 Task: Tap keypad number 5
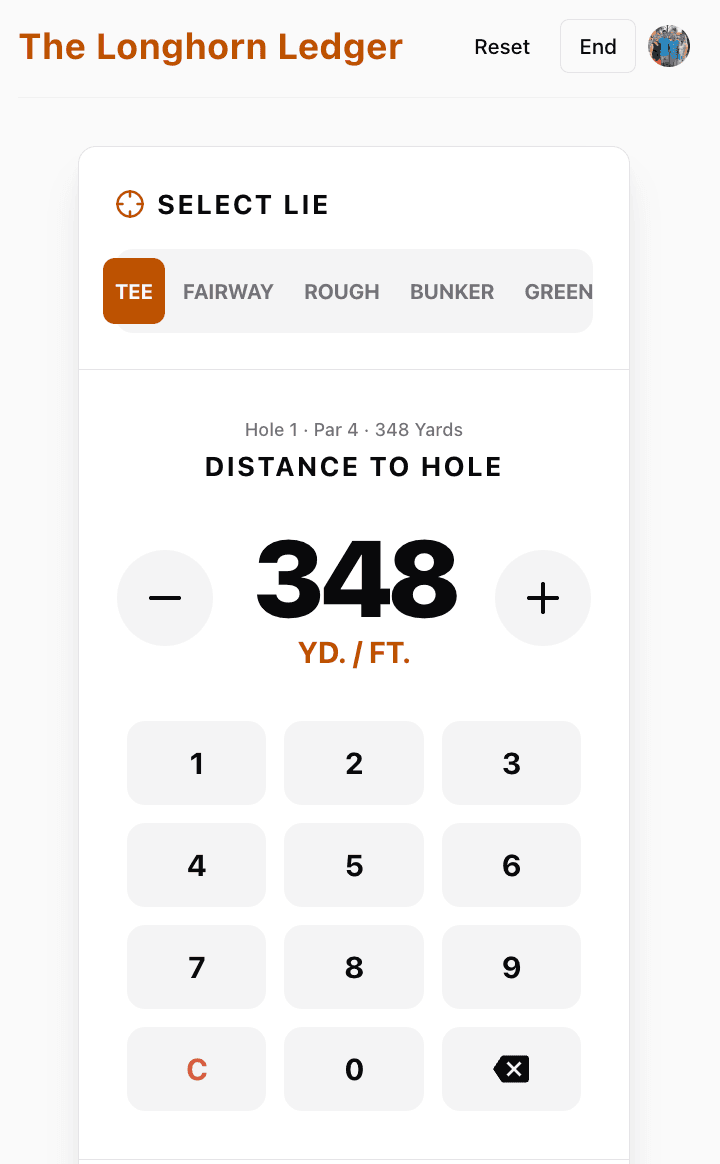[354, 866]
